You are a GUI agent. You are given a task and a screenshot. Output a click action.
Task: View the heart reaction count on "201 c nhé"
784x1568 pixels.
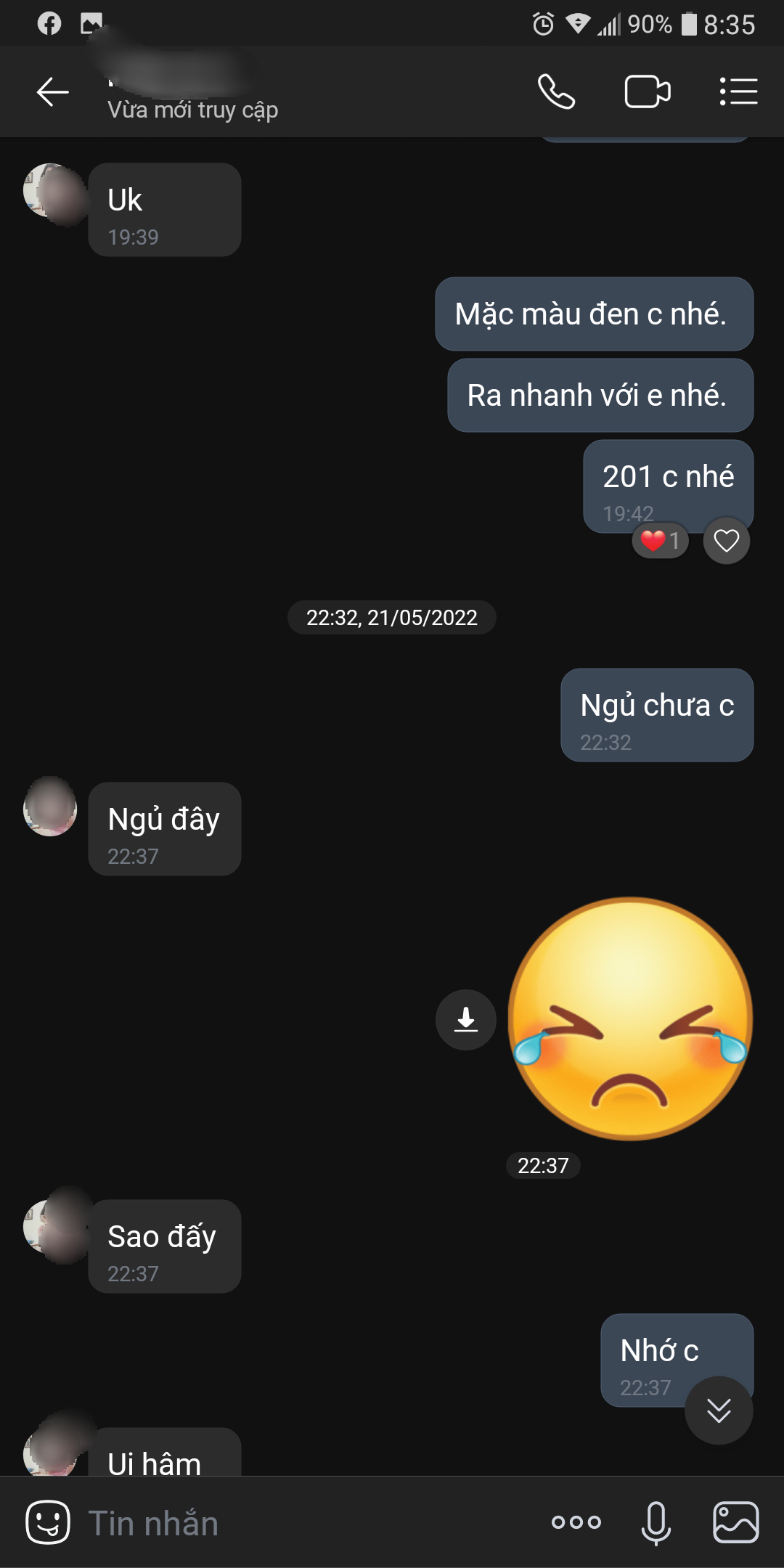tap(660, 541)
